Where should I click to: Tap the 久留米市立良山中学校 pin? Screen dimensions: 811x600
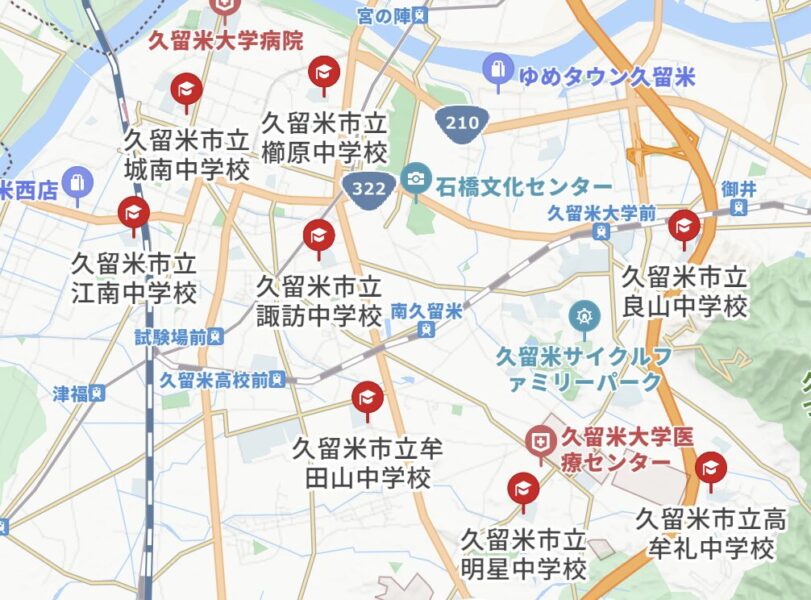[685, 227]
